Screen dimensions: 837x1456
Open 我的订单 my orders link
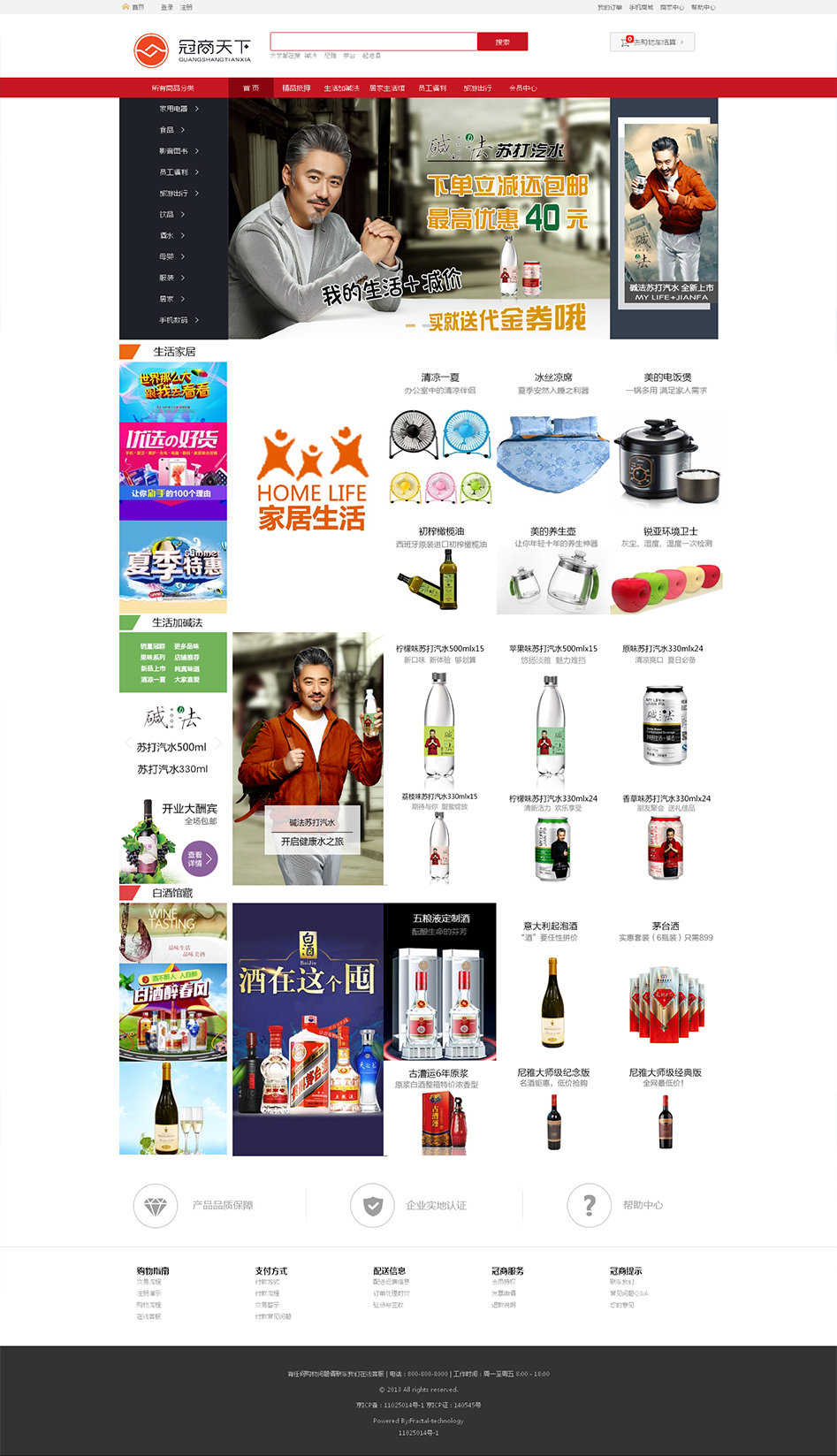click(610, 7)
